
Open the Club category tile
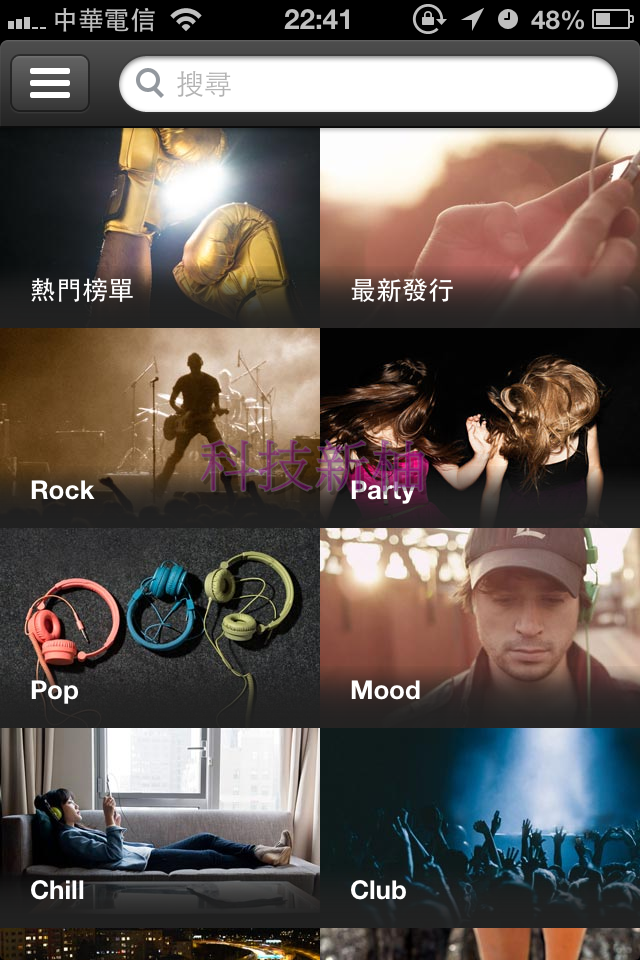coord(480,828)
